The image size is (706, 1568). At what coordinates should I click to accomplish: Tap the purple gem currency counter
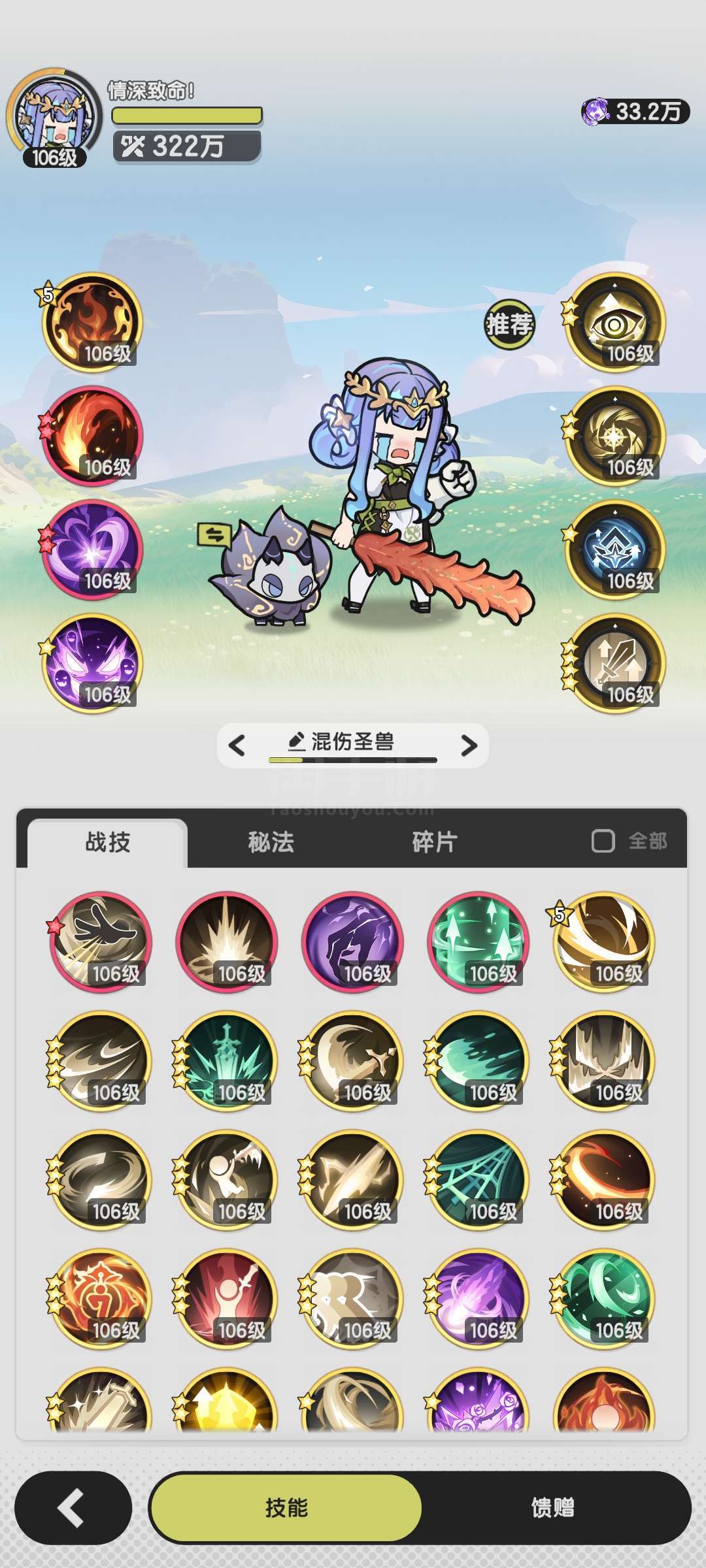click(635, 112)
